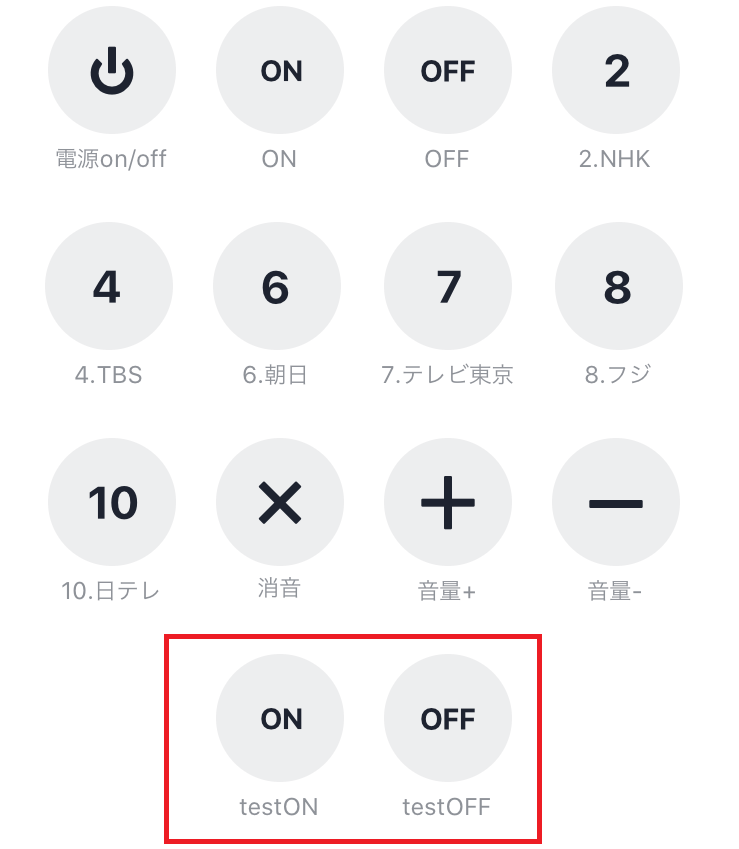Select the OFF button labeled OFF

(x=448, y=71)
